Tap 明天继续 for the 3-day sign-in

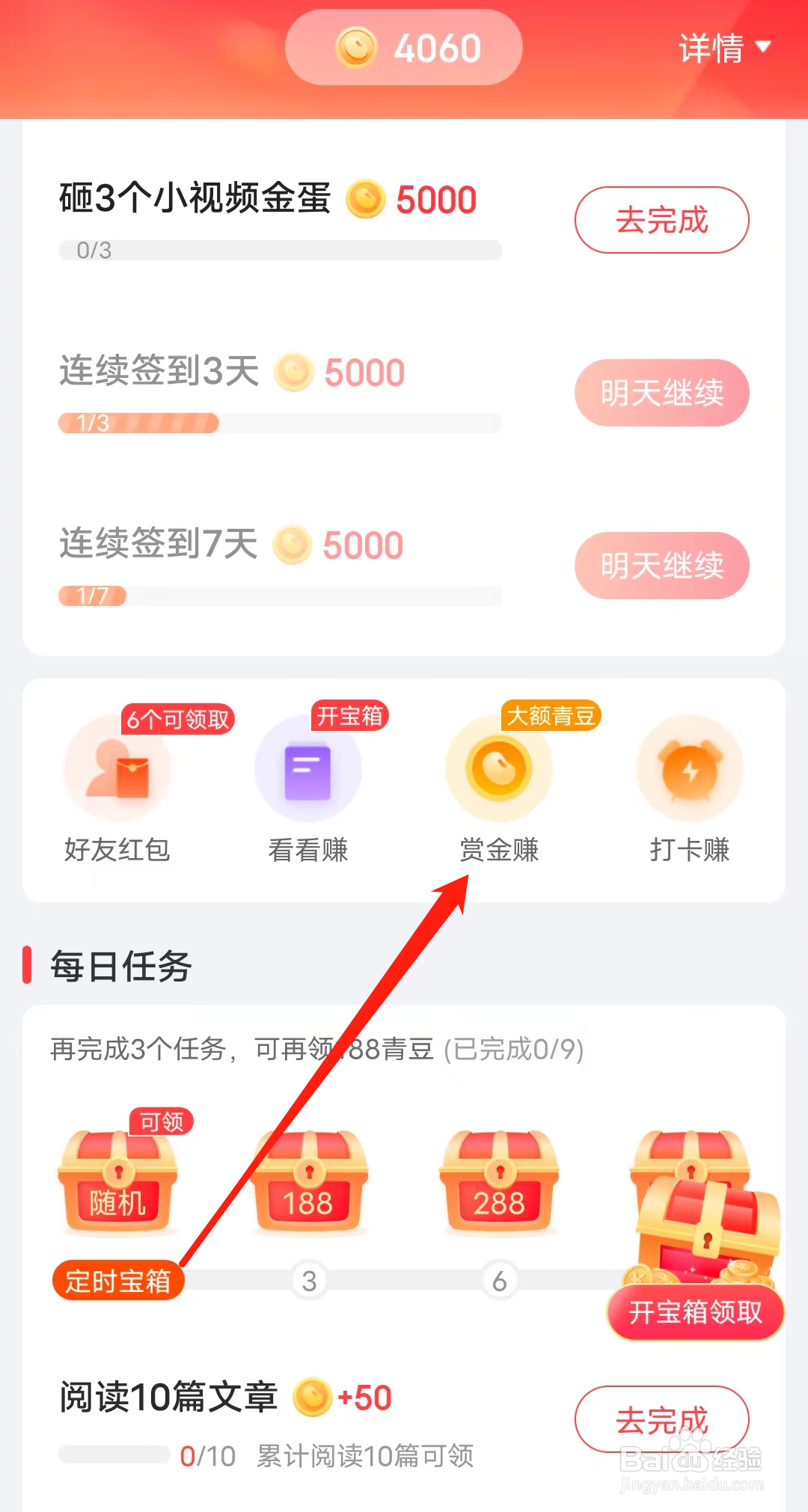[661, 393]
